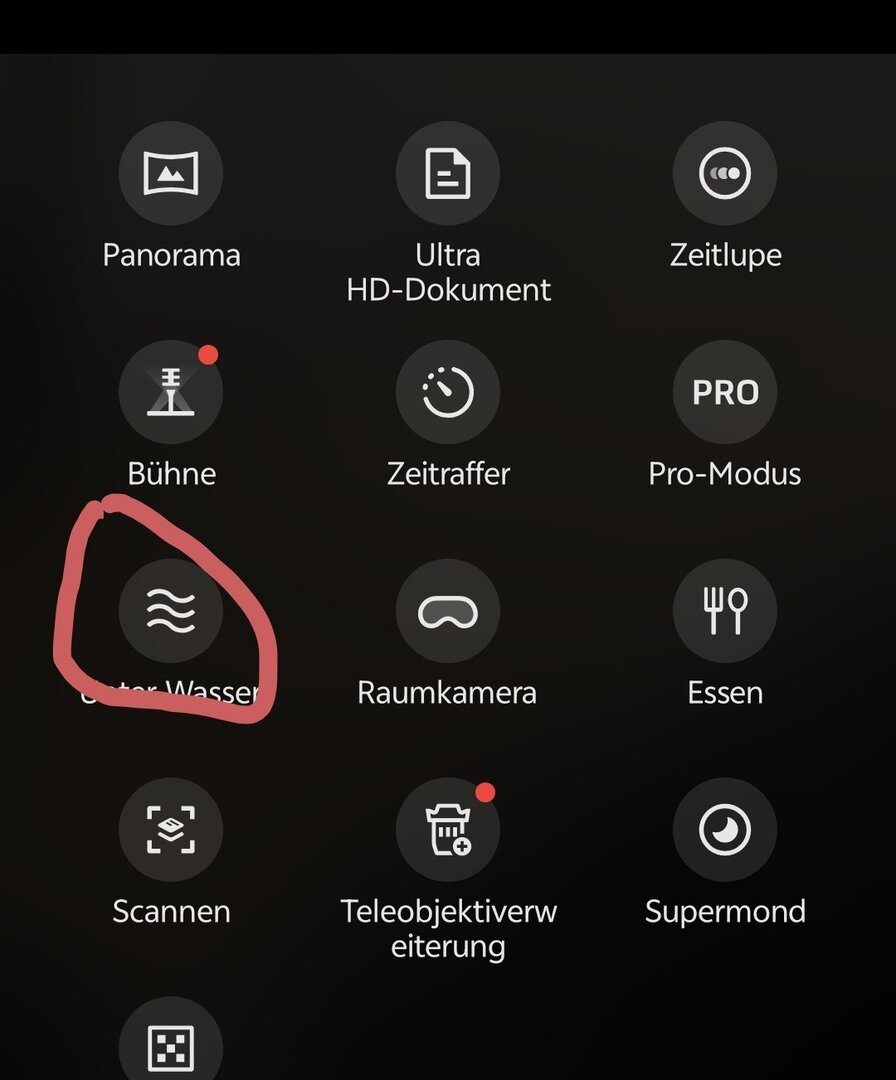Viewport: 896px width, 1080px height.
Task: Start the Zeitraffer time-lapse mode
Action: point(448,392)
